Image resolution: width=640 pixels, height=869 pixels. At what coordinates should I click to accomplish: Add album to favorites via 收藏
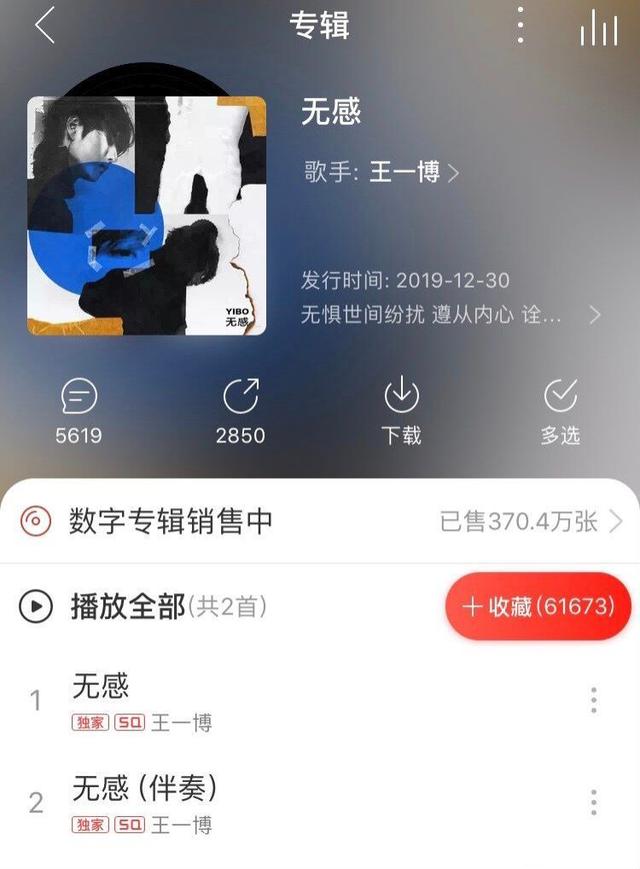tap(538, 606)
